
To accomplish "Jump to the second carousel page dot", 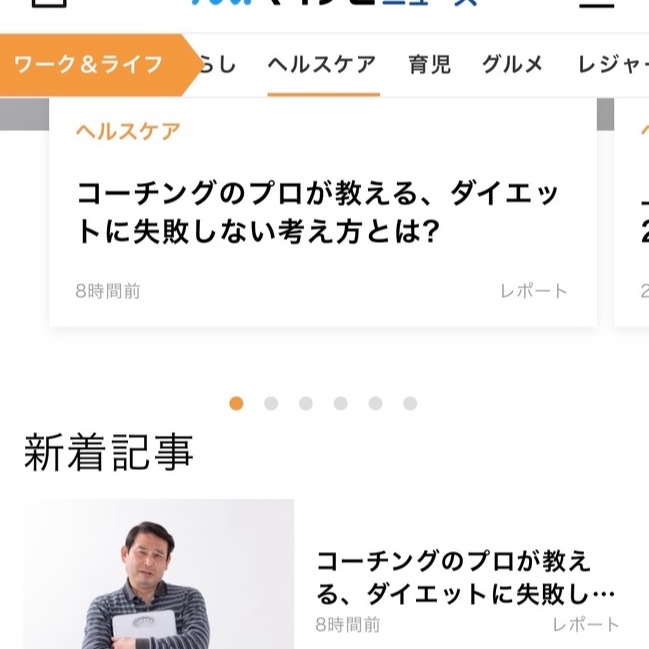I will (x=271, y=403).
